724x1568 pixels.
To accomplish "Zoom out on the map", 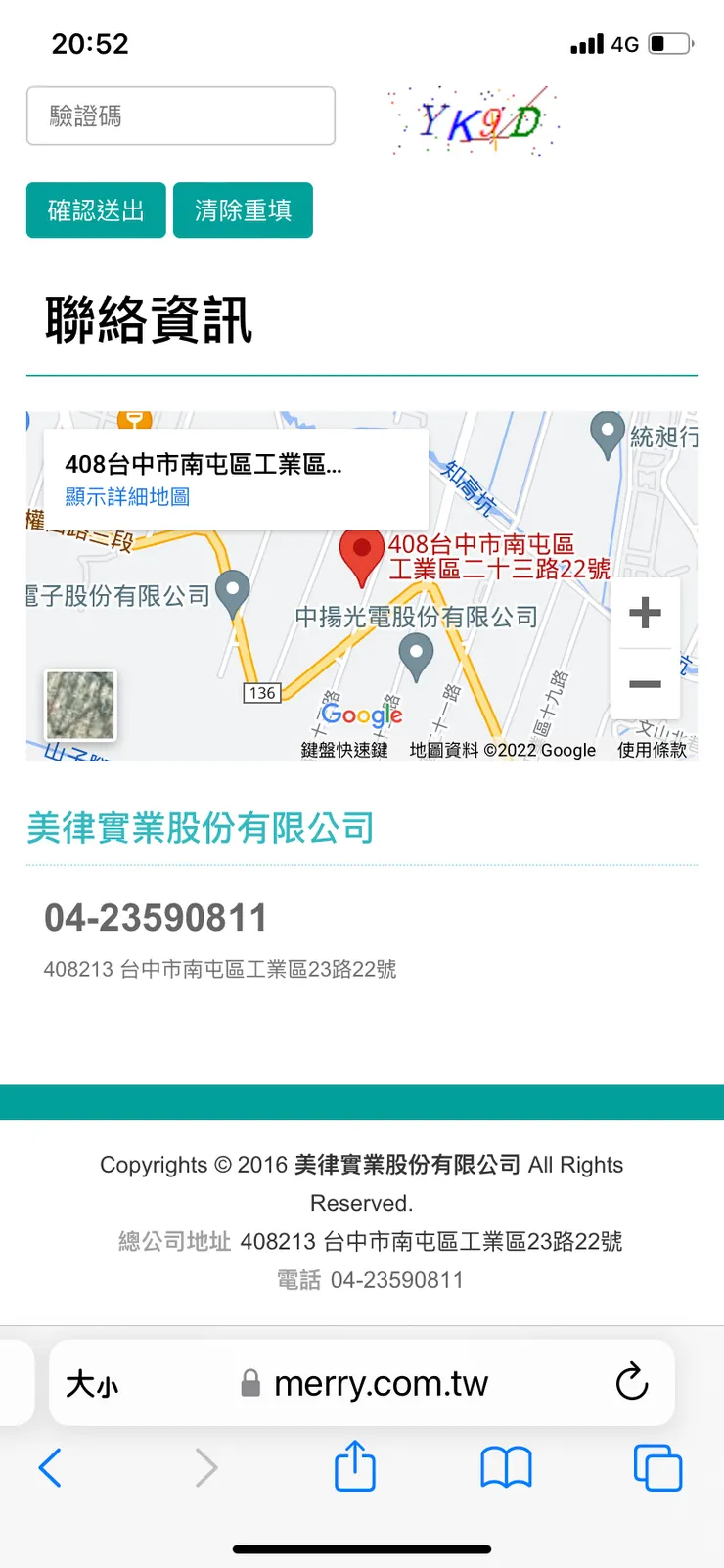I will point(645,684).
